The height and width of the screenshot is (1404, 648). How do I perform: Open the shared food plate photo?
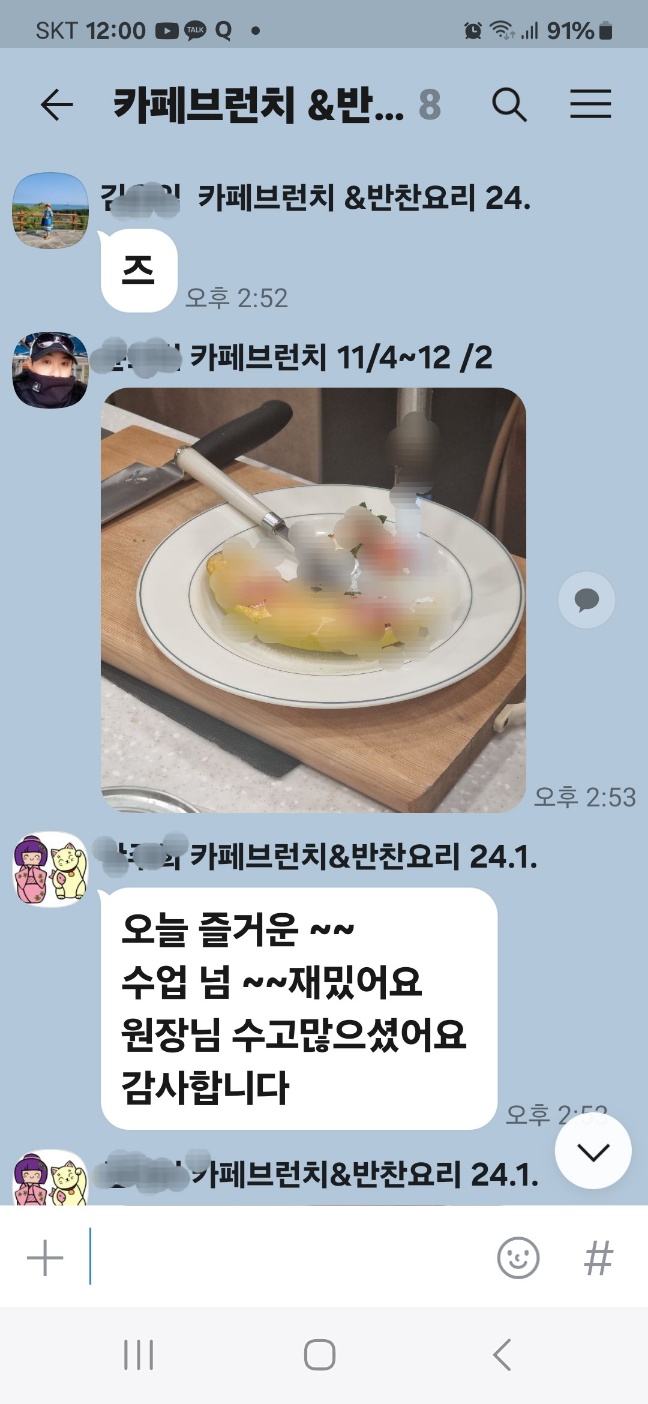313,599
